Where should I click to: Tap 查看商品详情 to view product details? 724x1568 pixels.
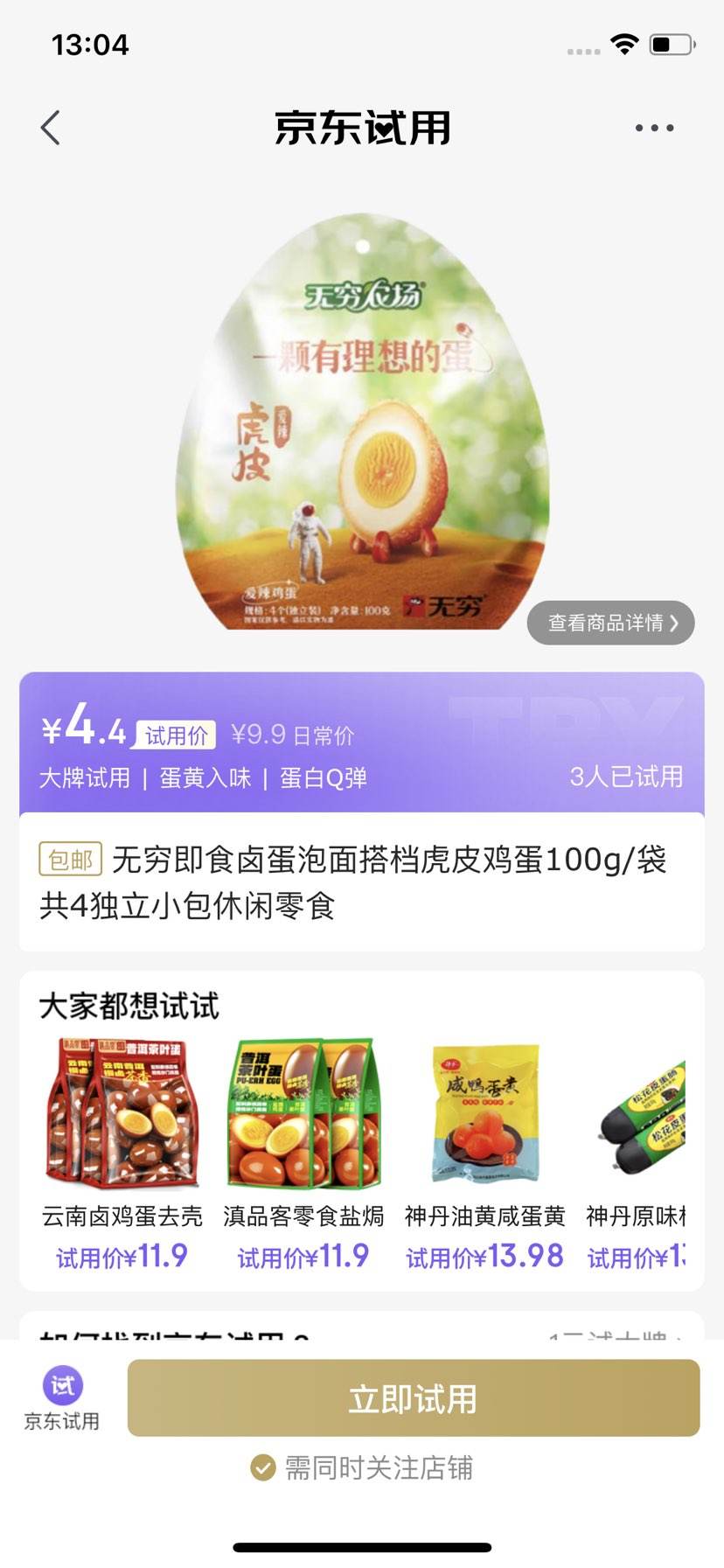click(611, 623)
